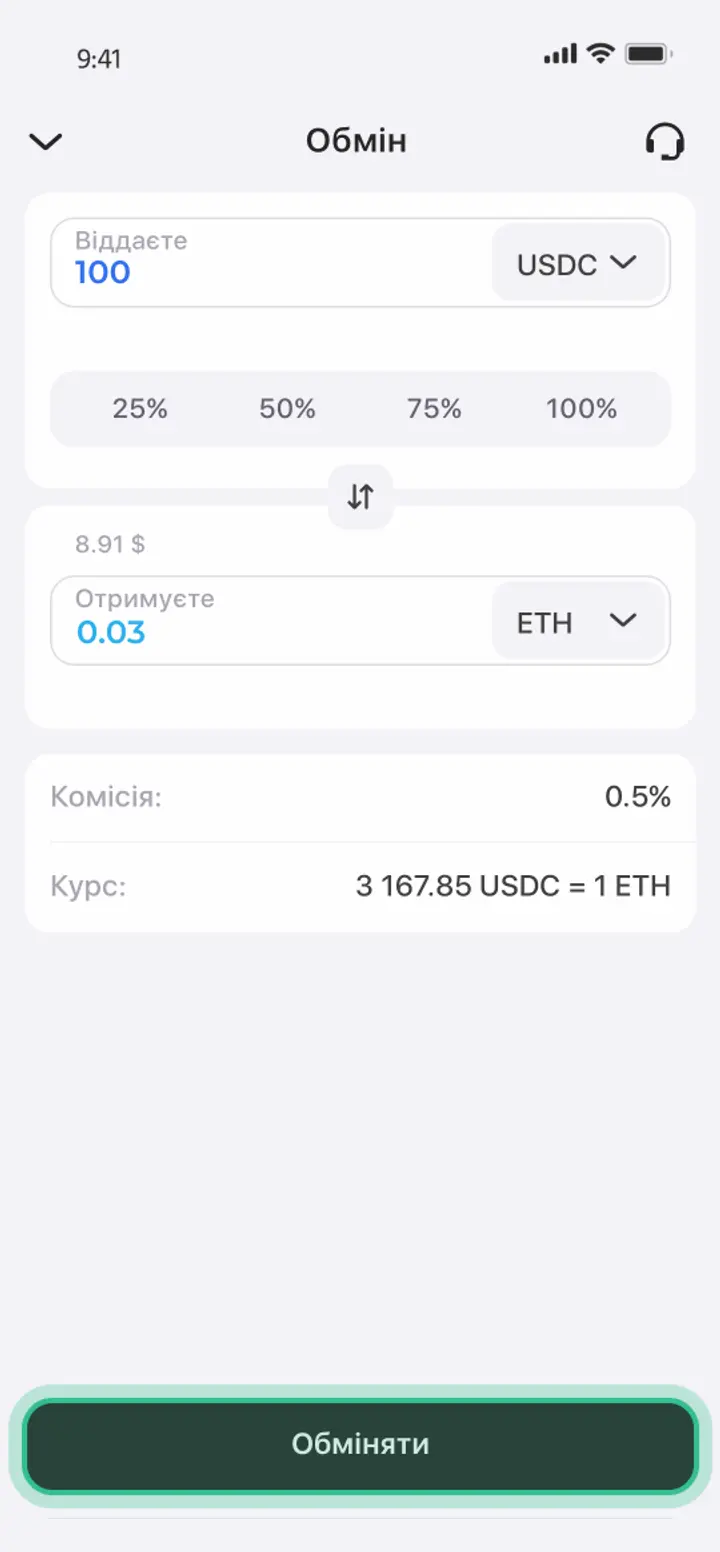Select the 75% amount option
Image resolution: width=720 pixels, height=1552 pixels.
click(x=433, y=408)
